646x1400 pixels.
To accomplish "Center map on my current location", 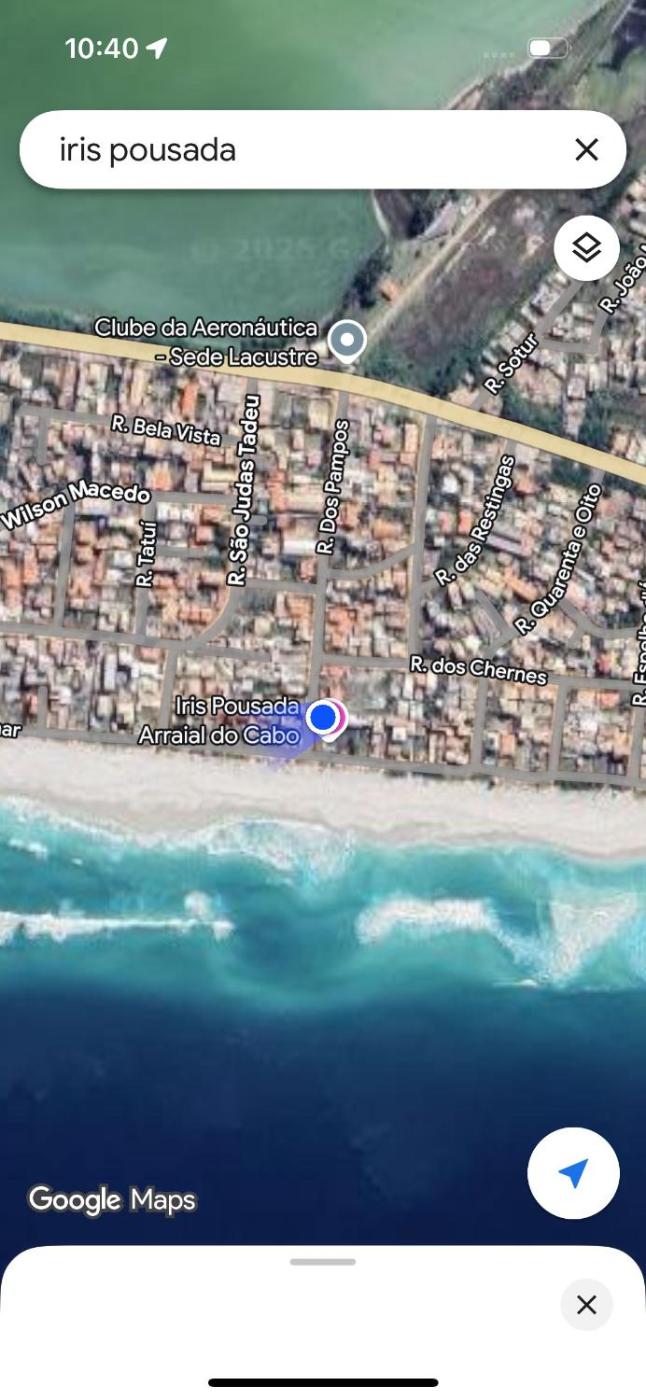I will point(573,1173).
